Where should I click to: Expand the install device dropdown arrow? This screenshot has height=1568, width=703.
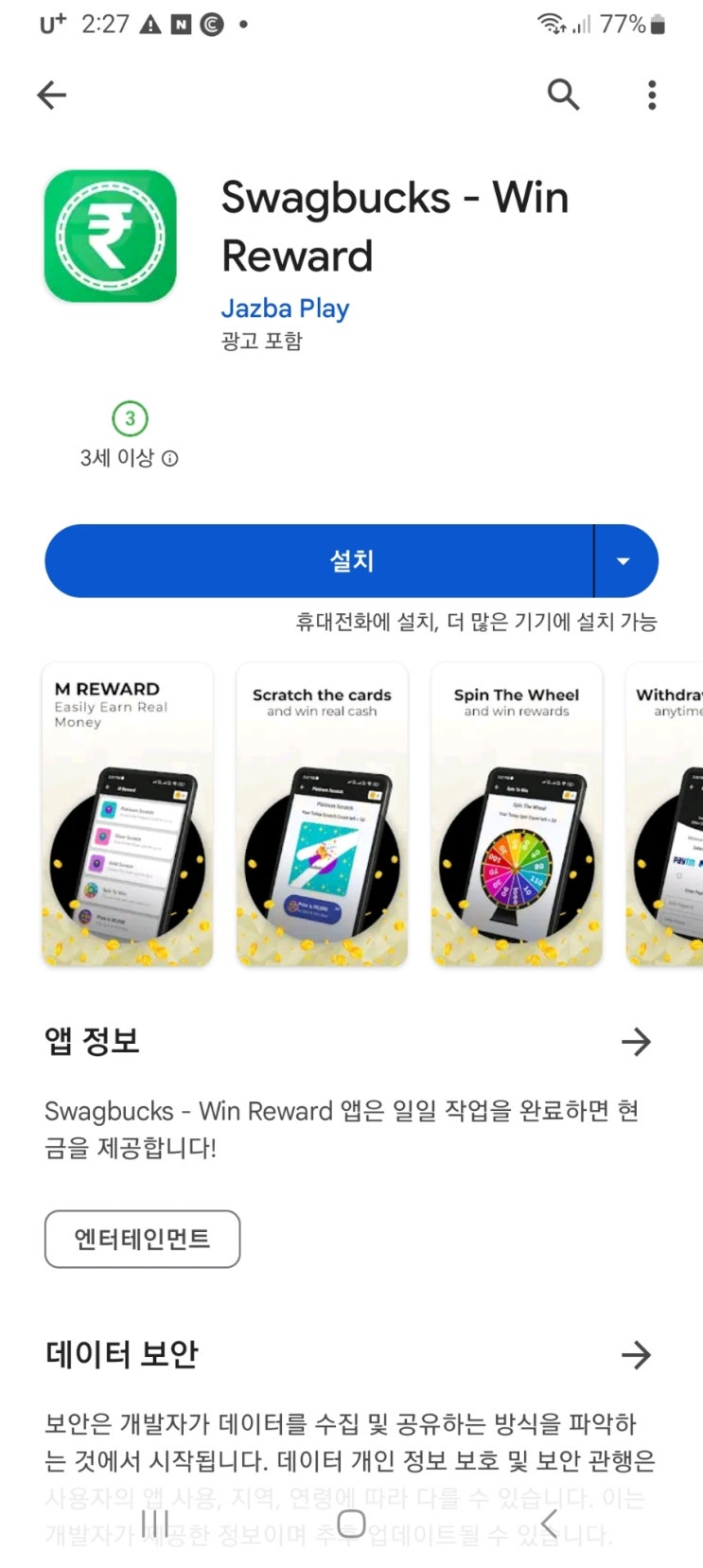(x=624, y=561)
